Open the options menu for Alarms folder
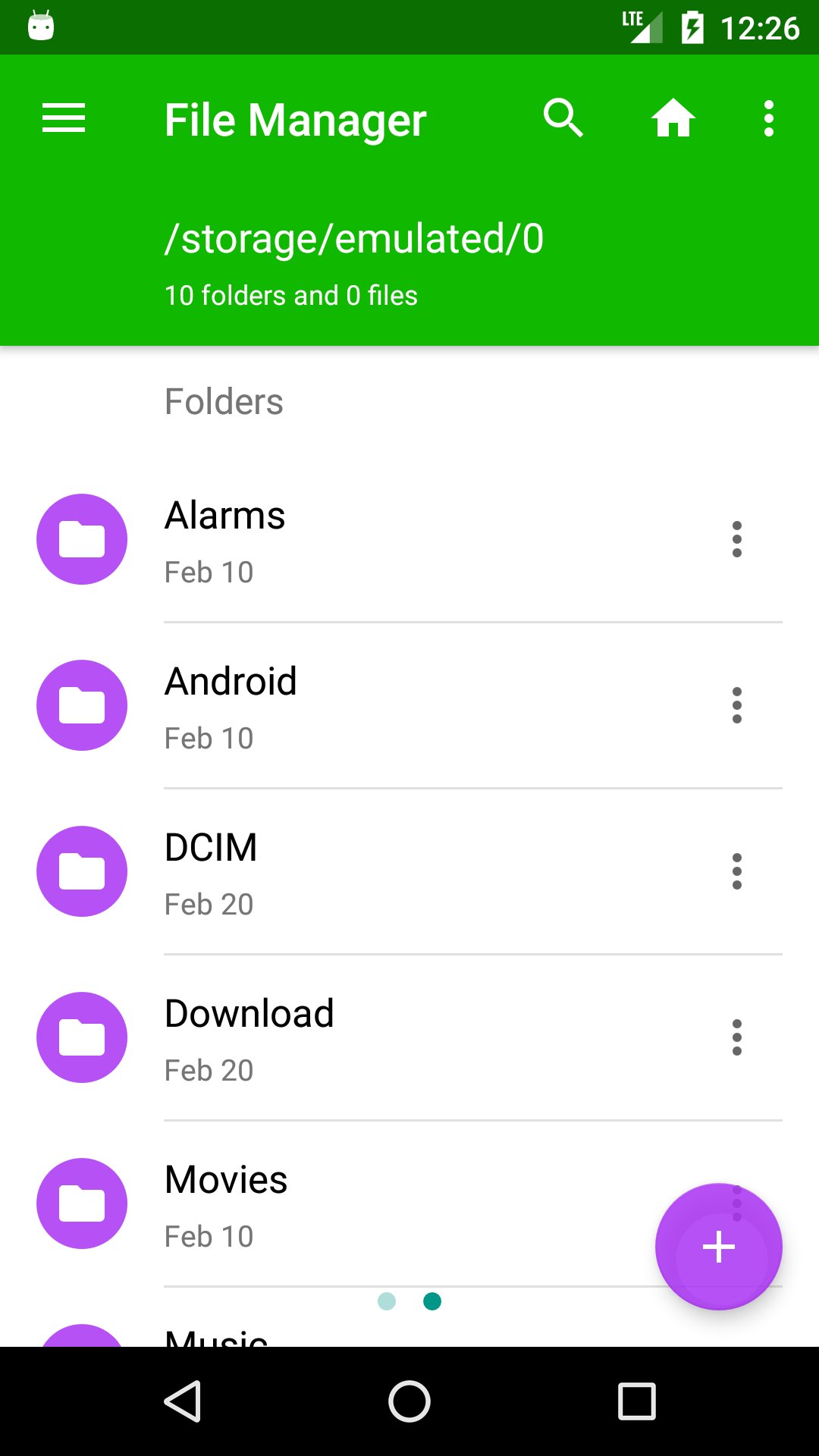Viewport: 819px width, 1456px height. point(737,538)
